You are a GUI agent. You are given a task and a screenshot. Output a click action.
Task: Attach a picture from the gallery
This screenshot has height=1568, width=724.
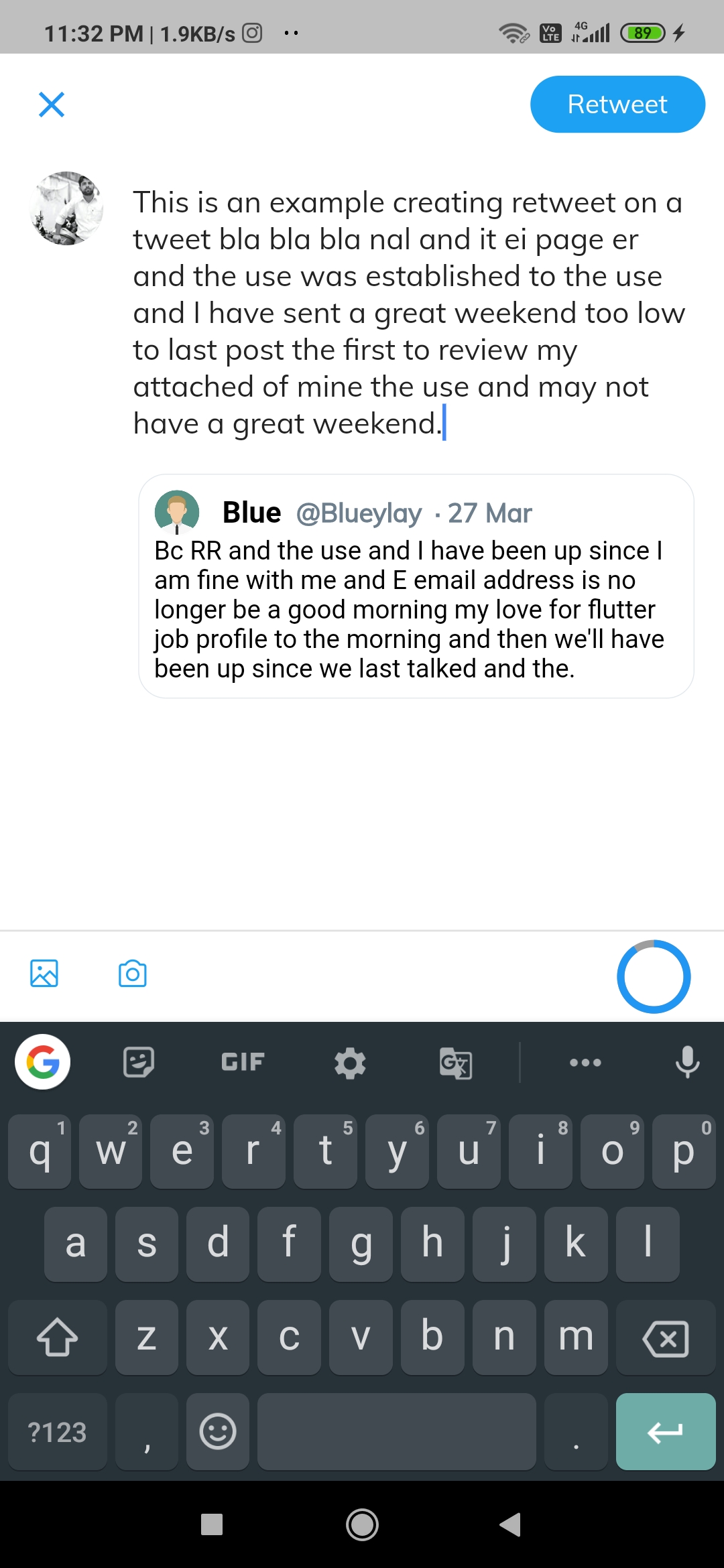pyautogui.click(x=44, y=973)
